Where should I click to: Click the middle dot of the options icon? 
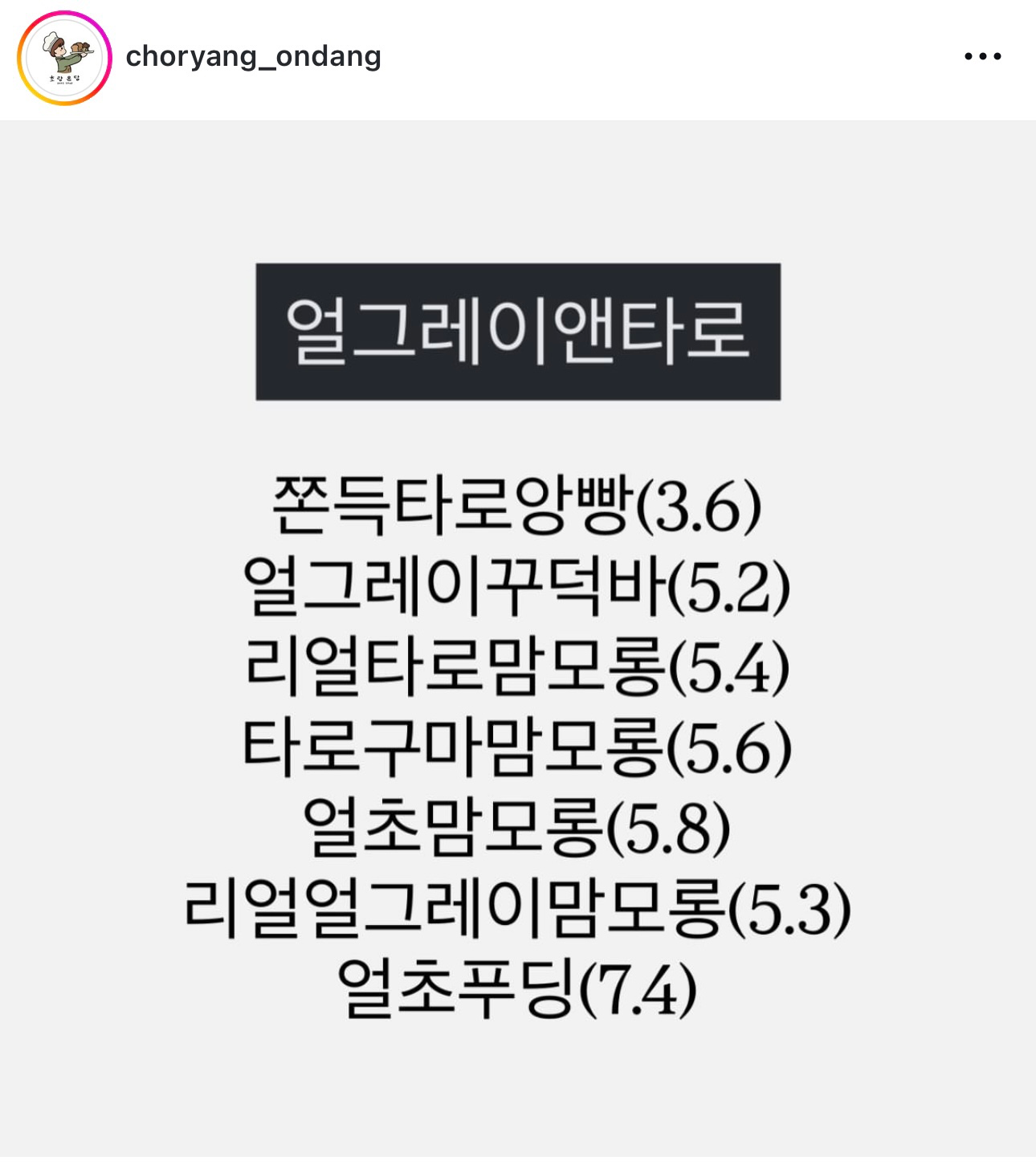984,55
